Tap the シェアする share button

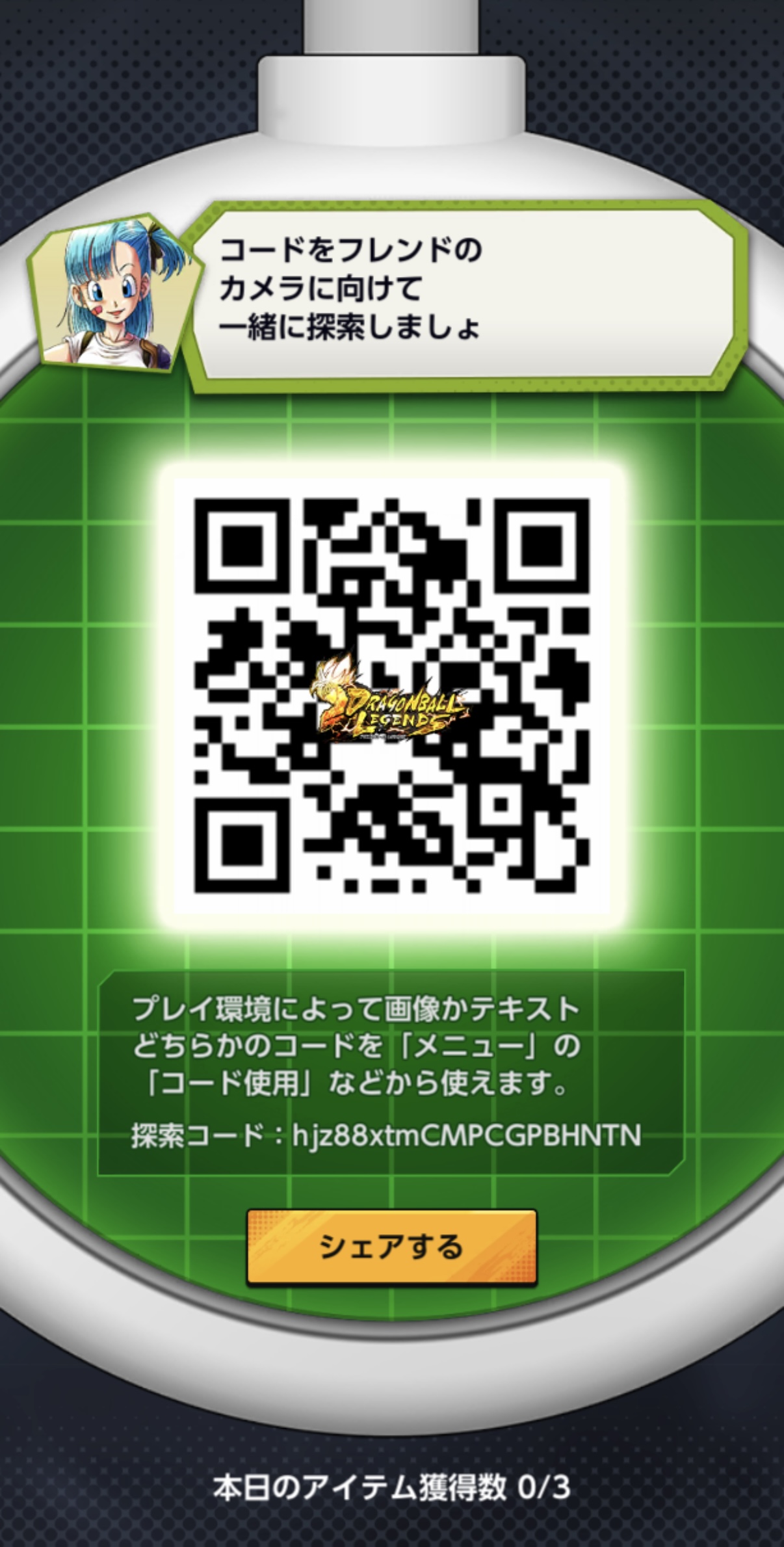click(x=391, y=1246)
